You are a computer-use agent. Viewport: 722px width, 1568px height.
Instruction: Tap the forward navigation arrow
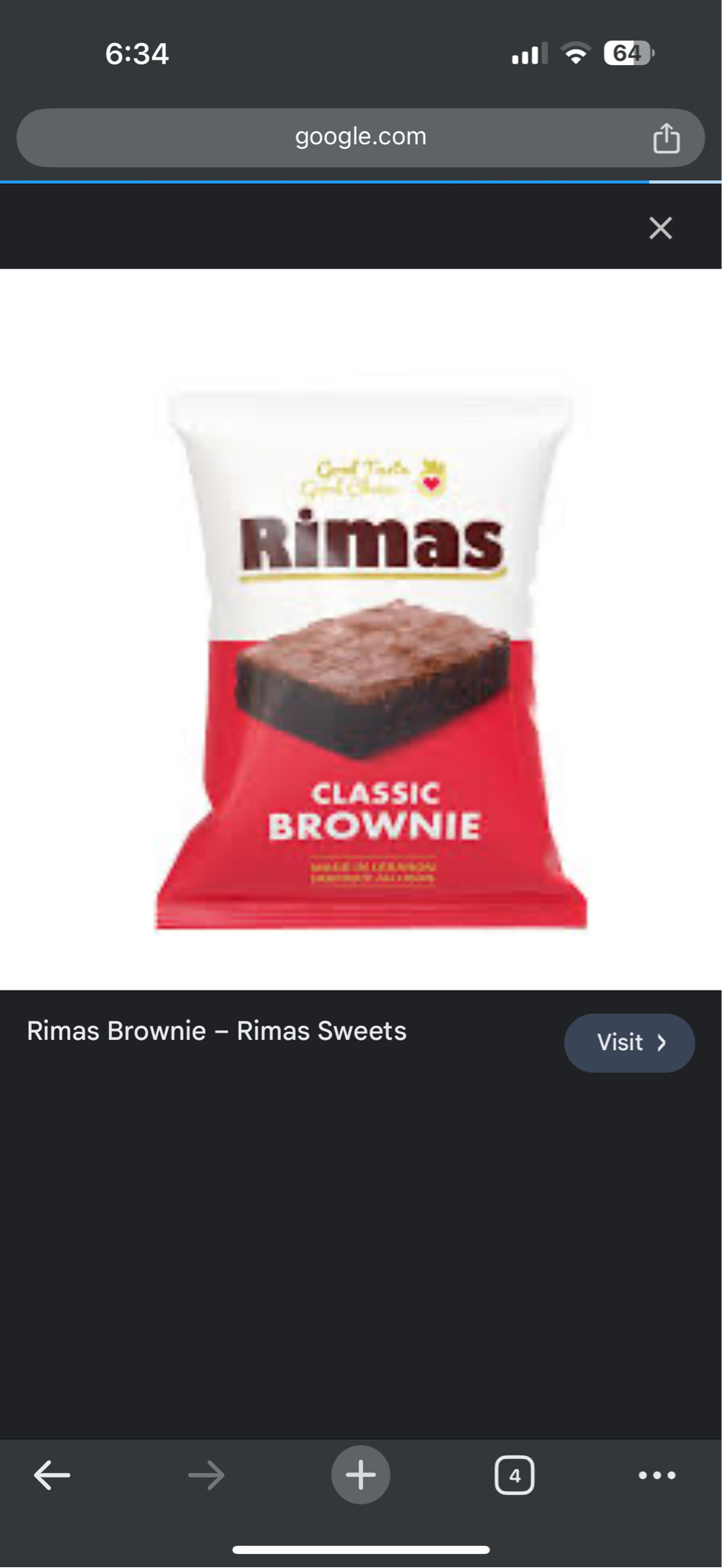205,1474
